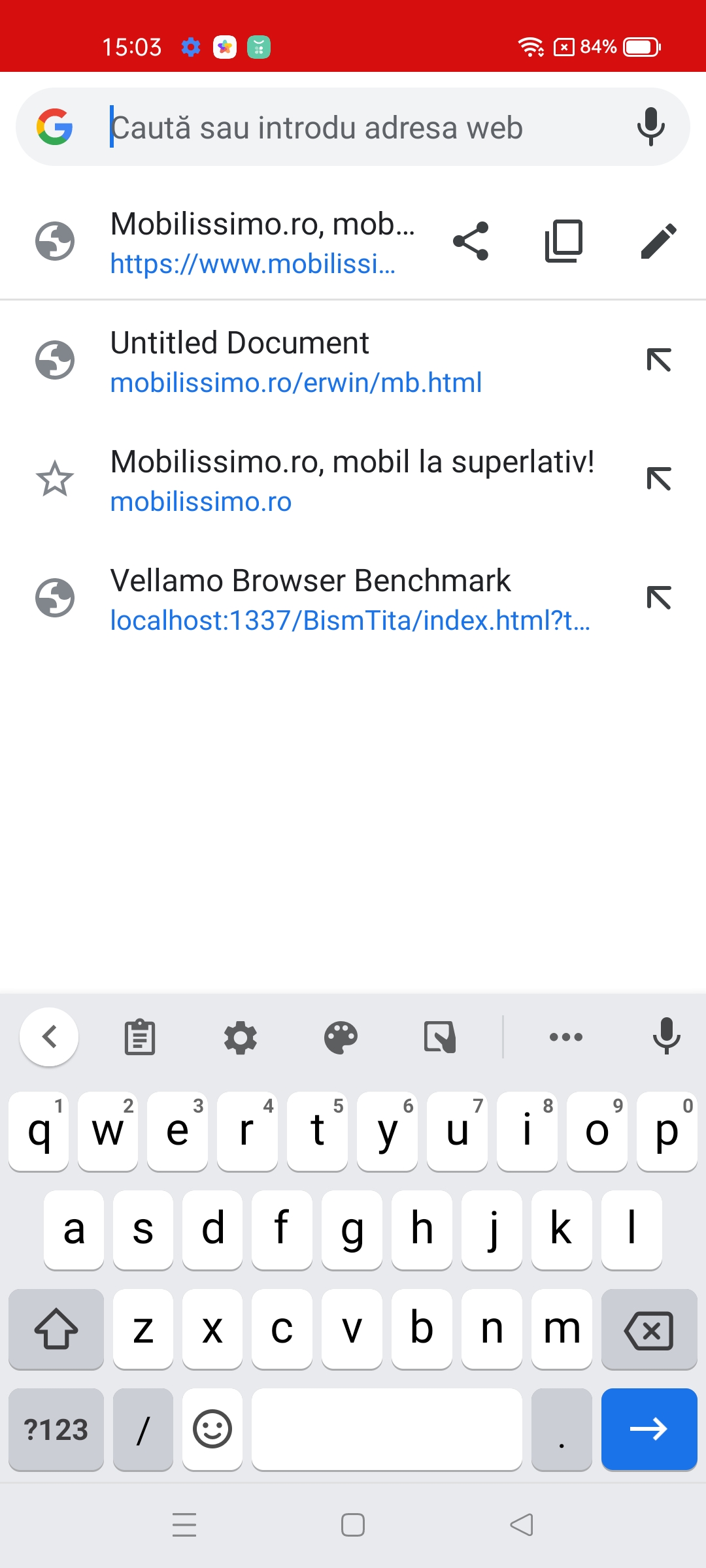Insert Untitled Document URL into address bar
Screen dimensions: 706x1568
point(658,360)
